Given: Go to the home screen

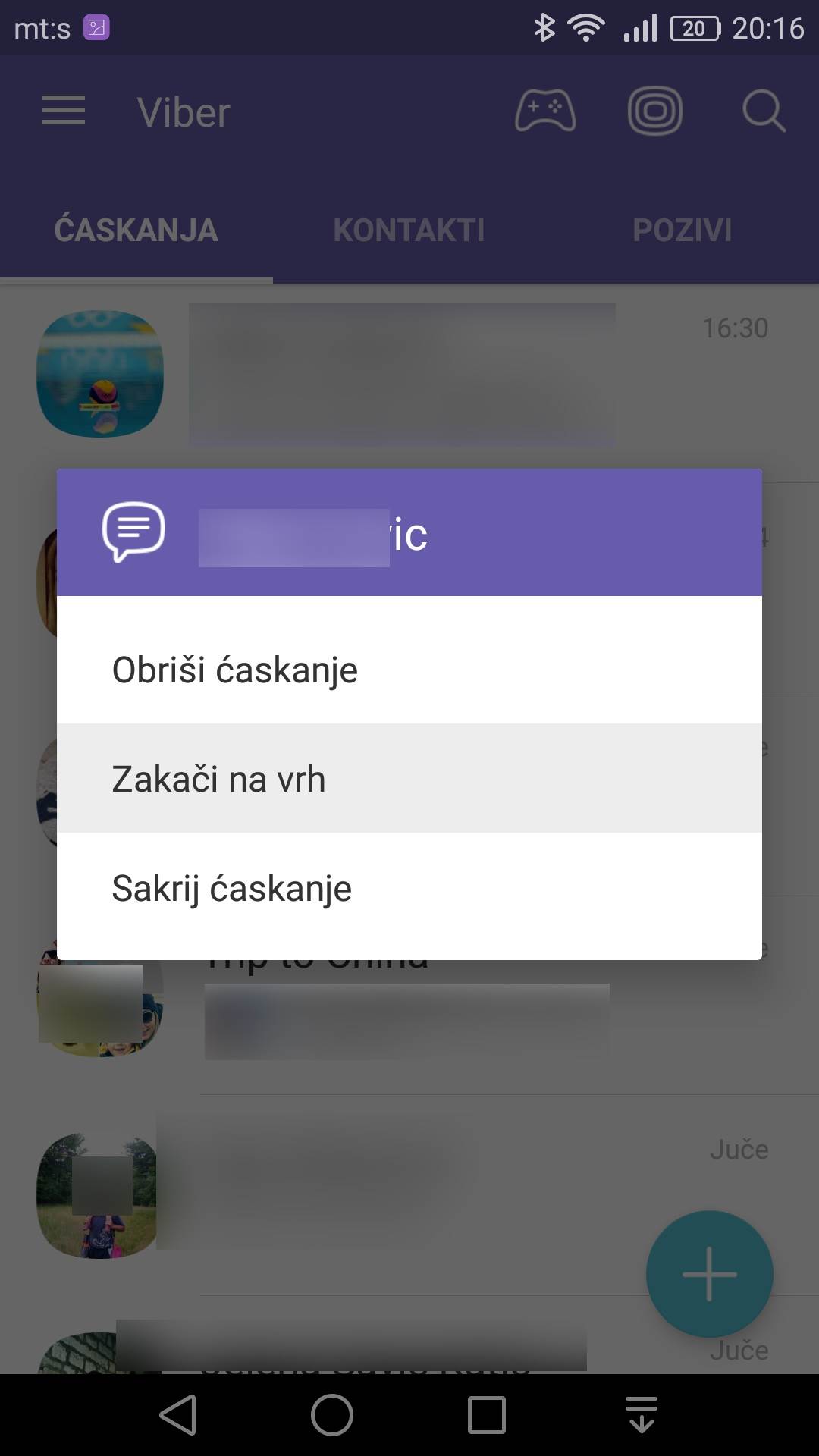Looking at the screenshot, I should click(332, 1414).
